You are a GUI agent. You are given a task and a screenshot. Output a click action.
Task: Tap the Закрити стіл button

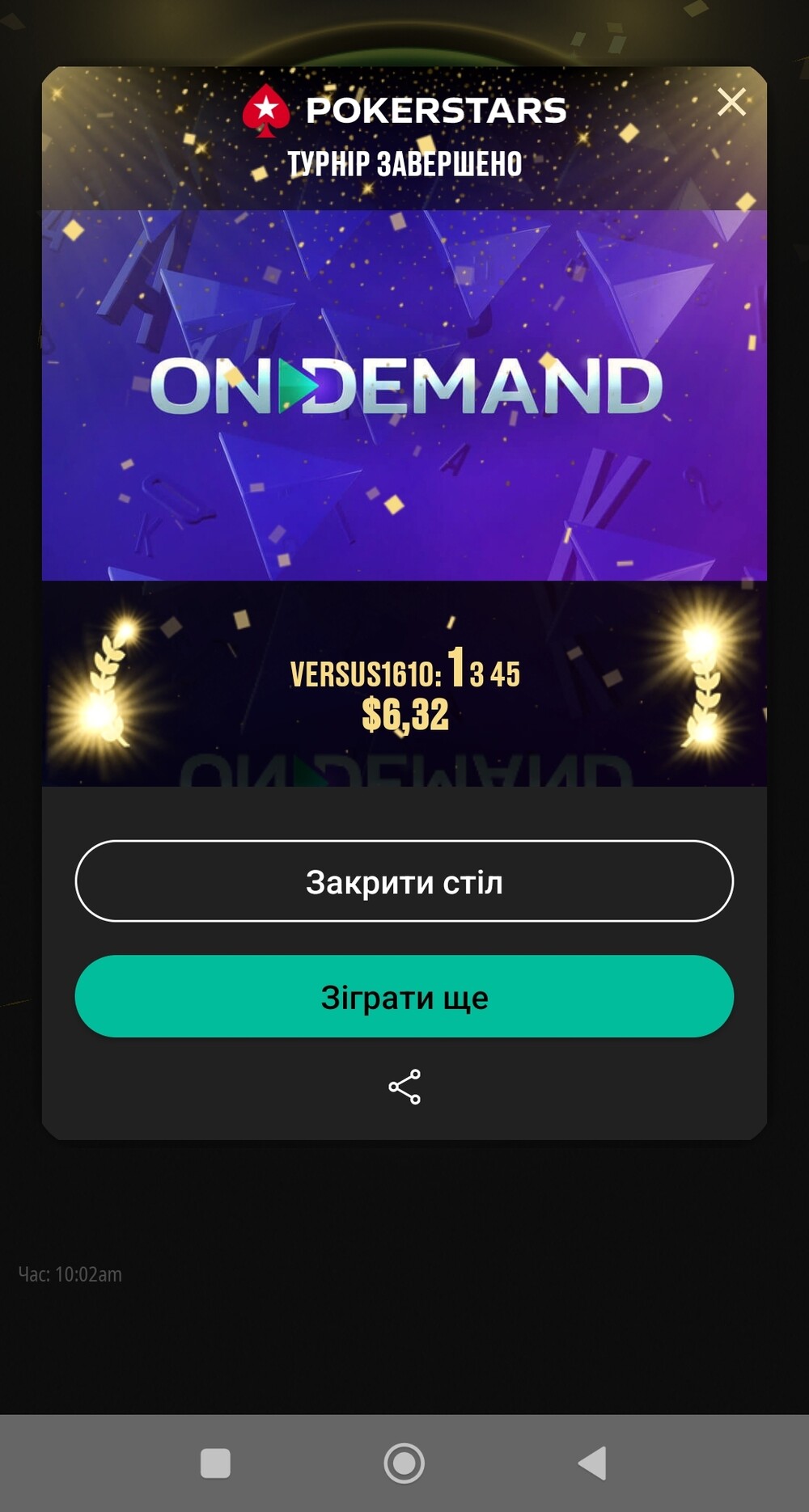coord(404,881)
